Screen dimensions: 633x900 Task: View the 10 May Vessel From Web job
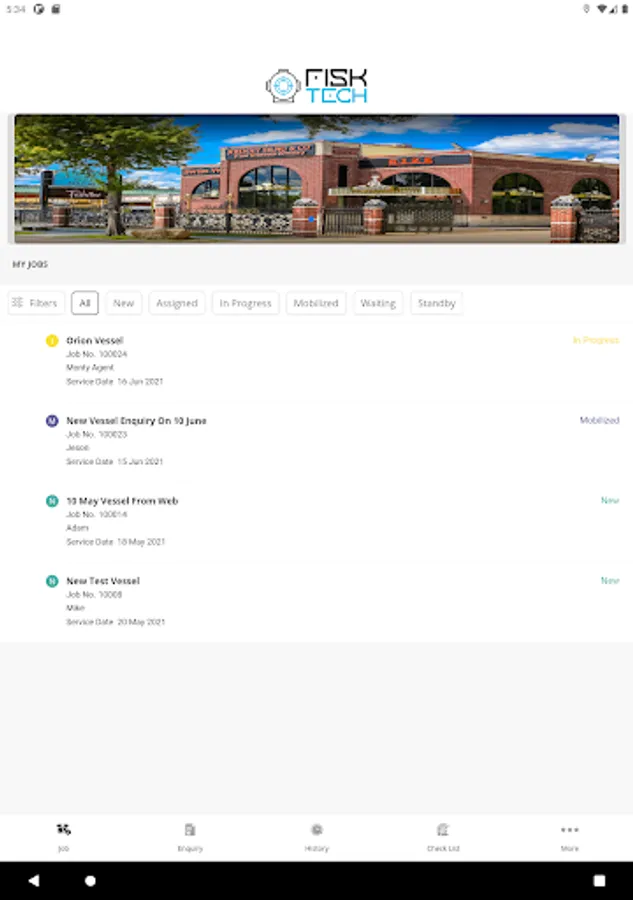pos(316,521)
